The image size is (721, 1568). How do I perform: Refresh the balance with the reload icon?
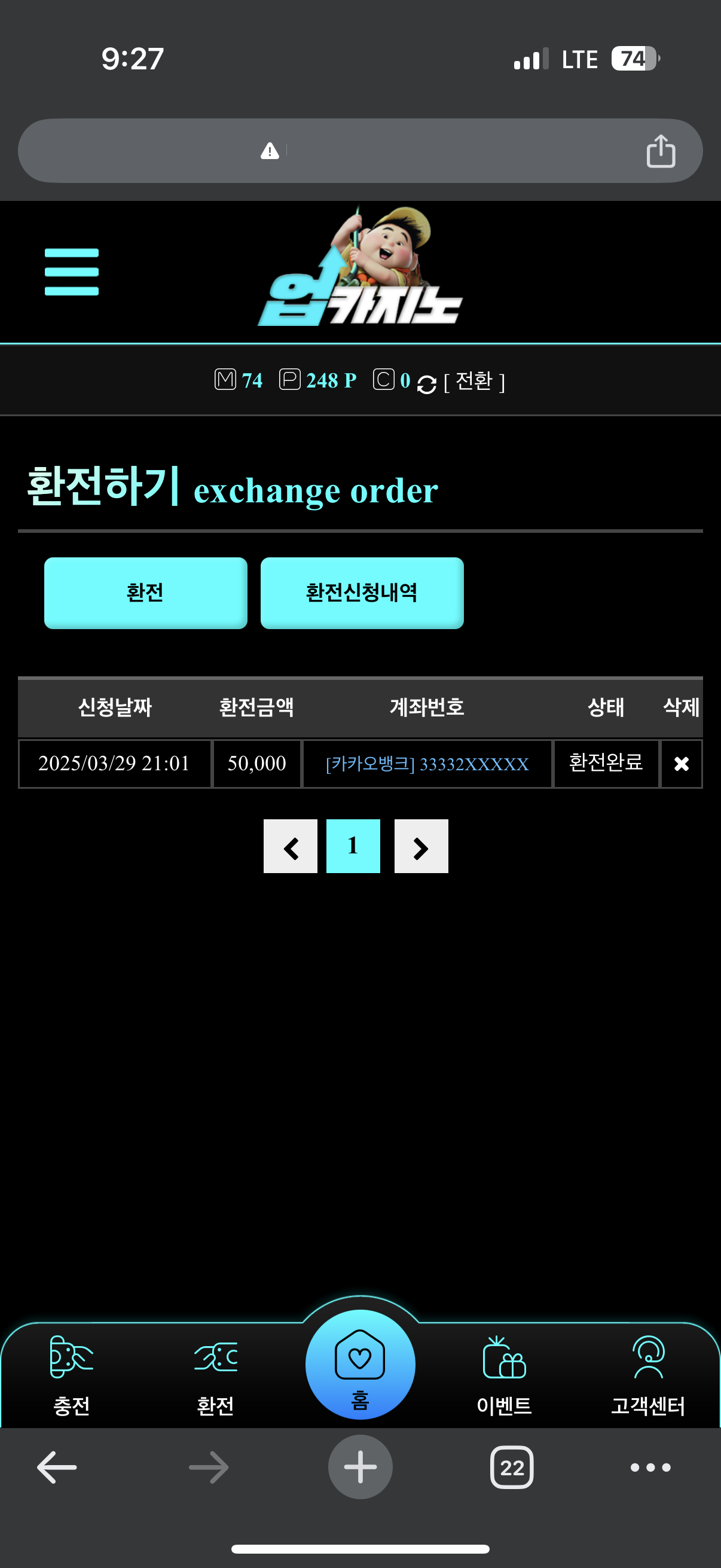pyautogui.click(x=426, y=384)
